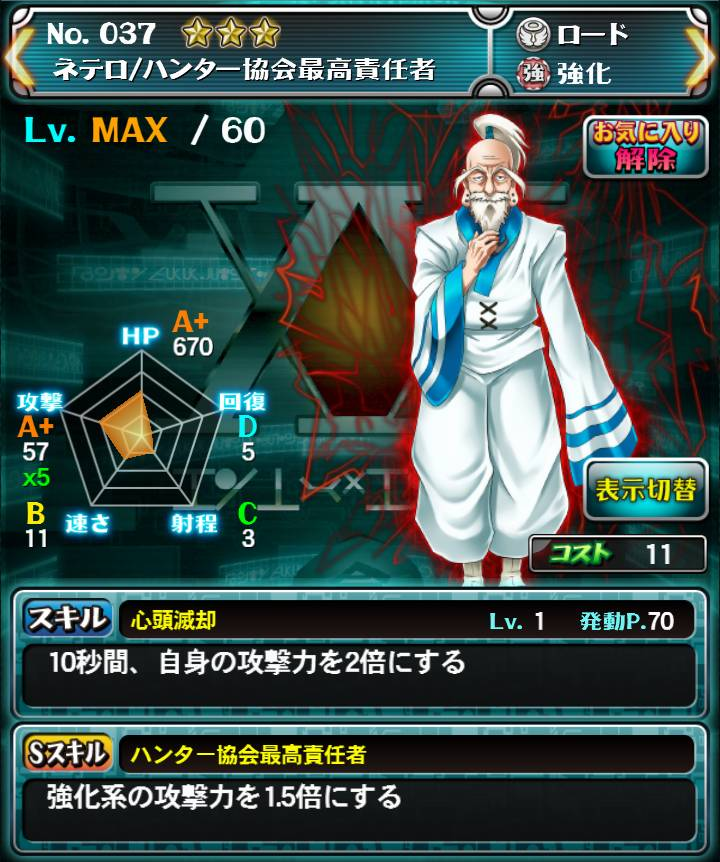
Task: Remove favorite via お気に入り解除
Action: 645,147
